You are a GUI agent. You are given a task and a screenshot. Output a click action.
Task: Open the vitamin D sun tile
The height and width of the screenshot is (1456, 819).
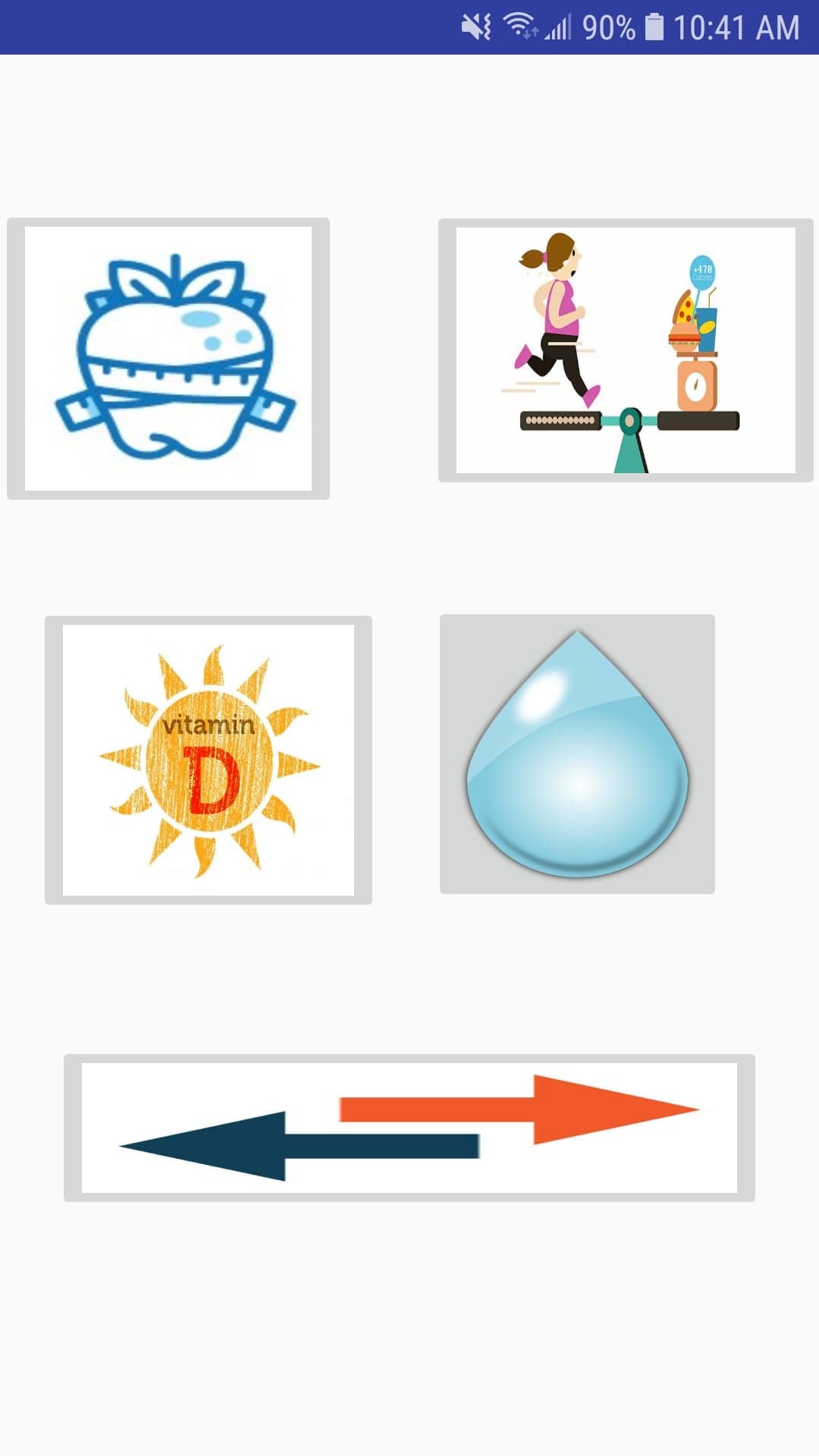tap(209, 760)
